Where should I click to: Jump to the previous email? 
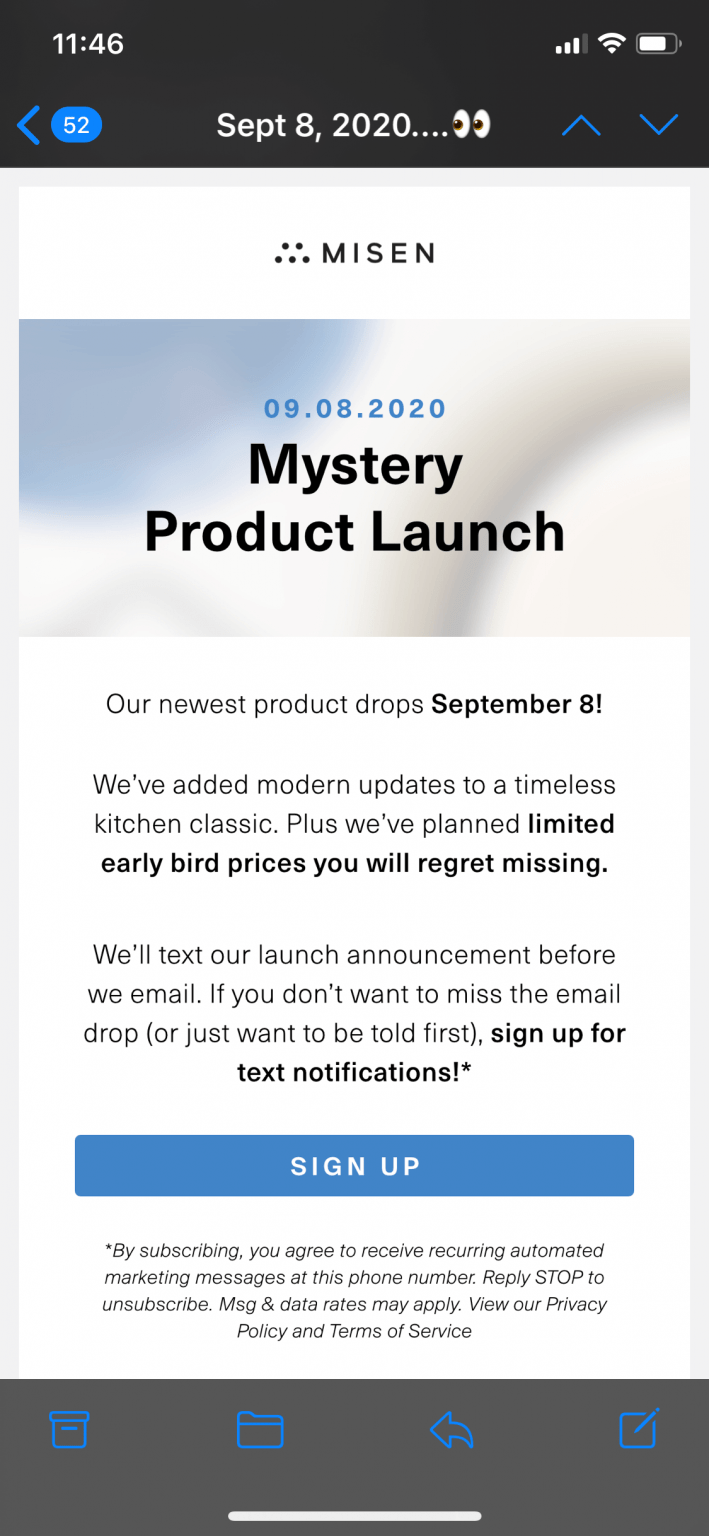[x=581, y=126]
